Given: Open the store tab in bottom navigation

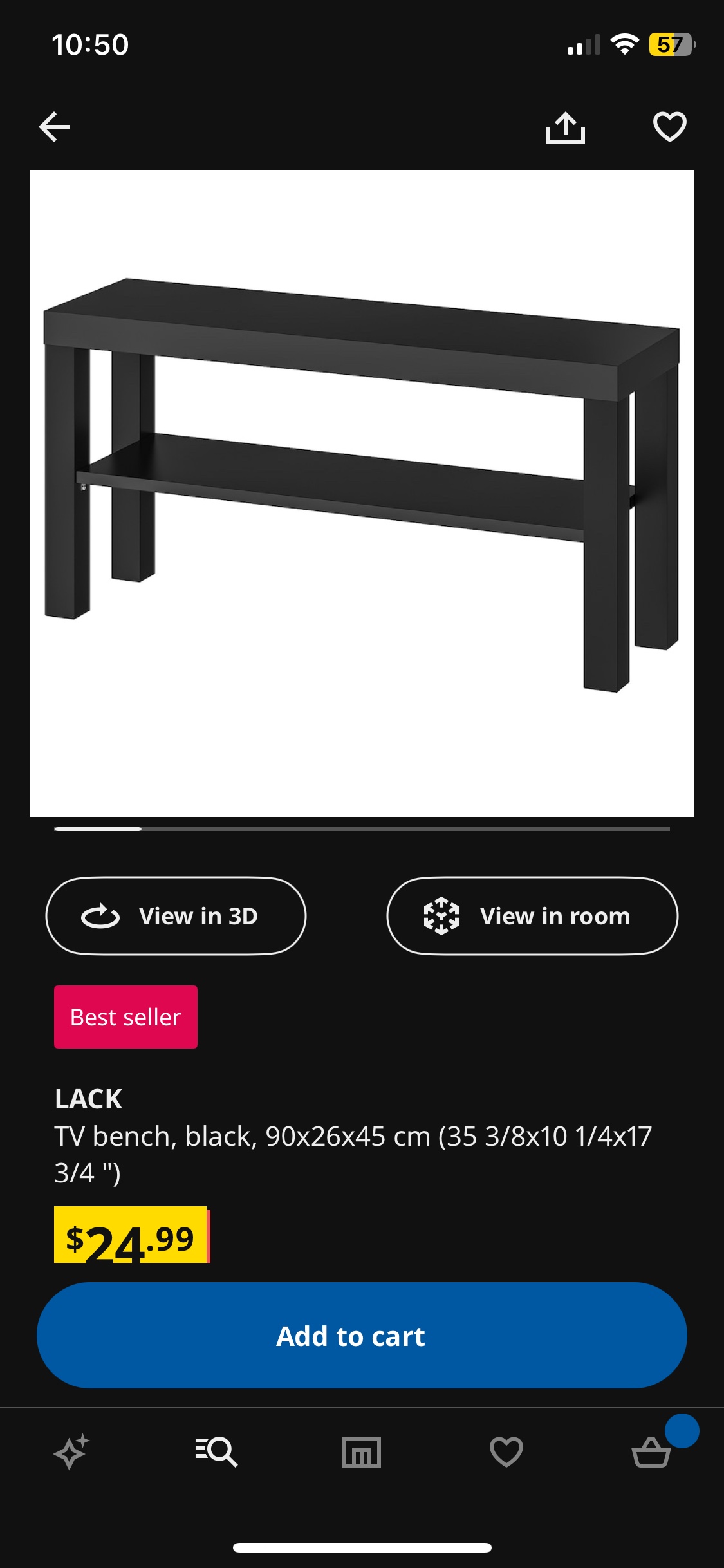Looking at the screenshot, I should point(362,1451).
